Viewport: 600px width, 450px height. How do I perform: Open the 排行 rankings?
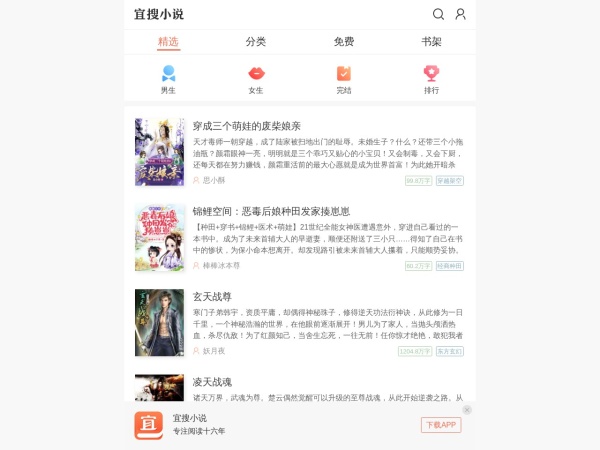(431, 78)
